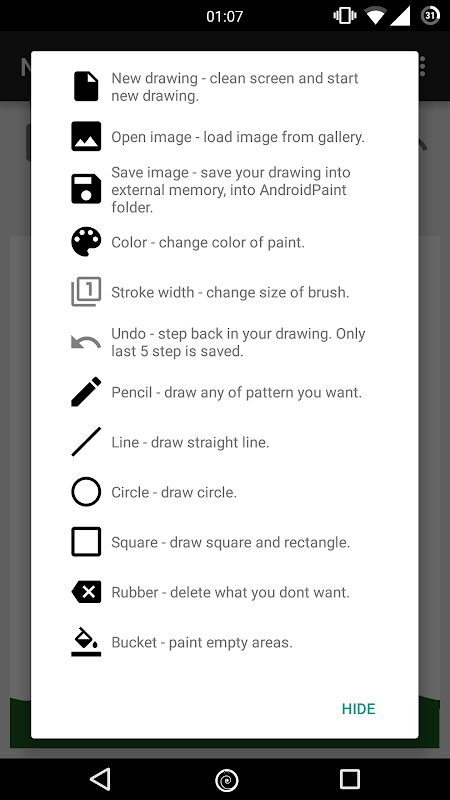Go back using the navigation bar
Screen dimensions: 450x800
click(100, 779)
